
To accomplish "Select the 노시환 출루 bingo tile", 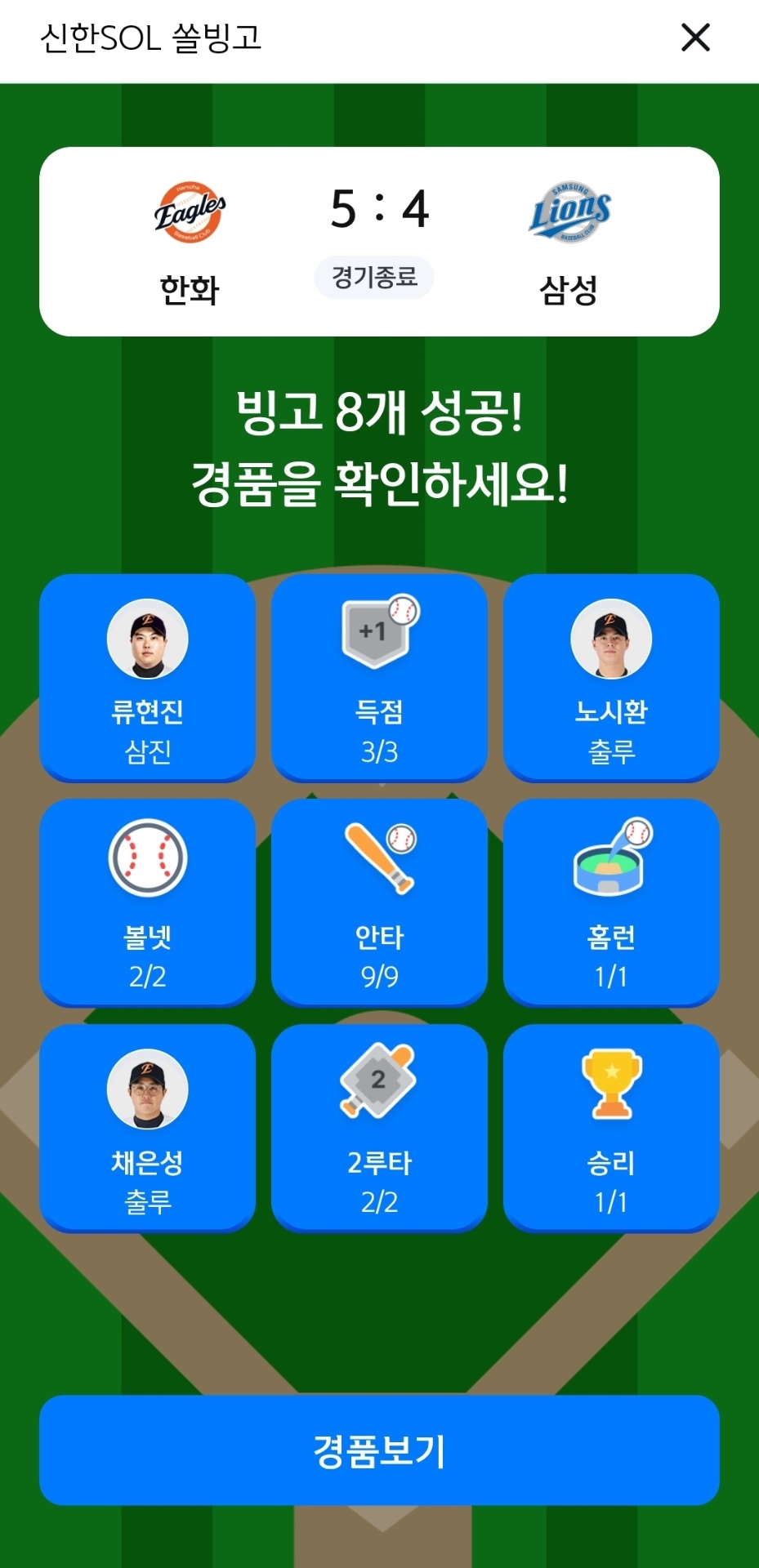I will [611, 677].
